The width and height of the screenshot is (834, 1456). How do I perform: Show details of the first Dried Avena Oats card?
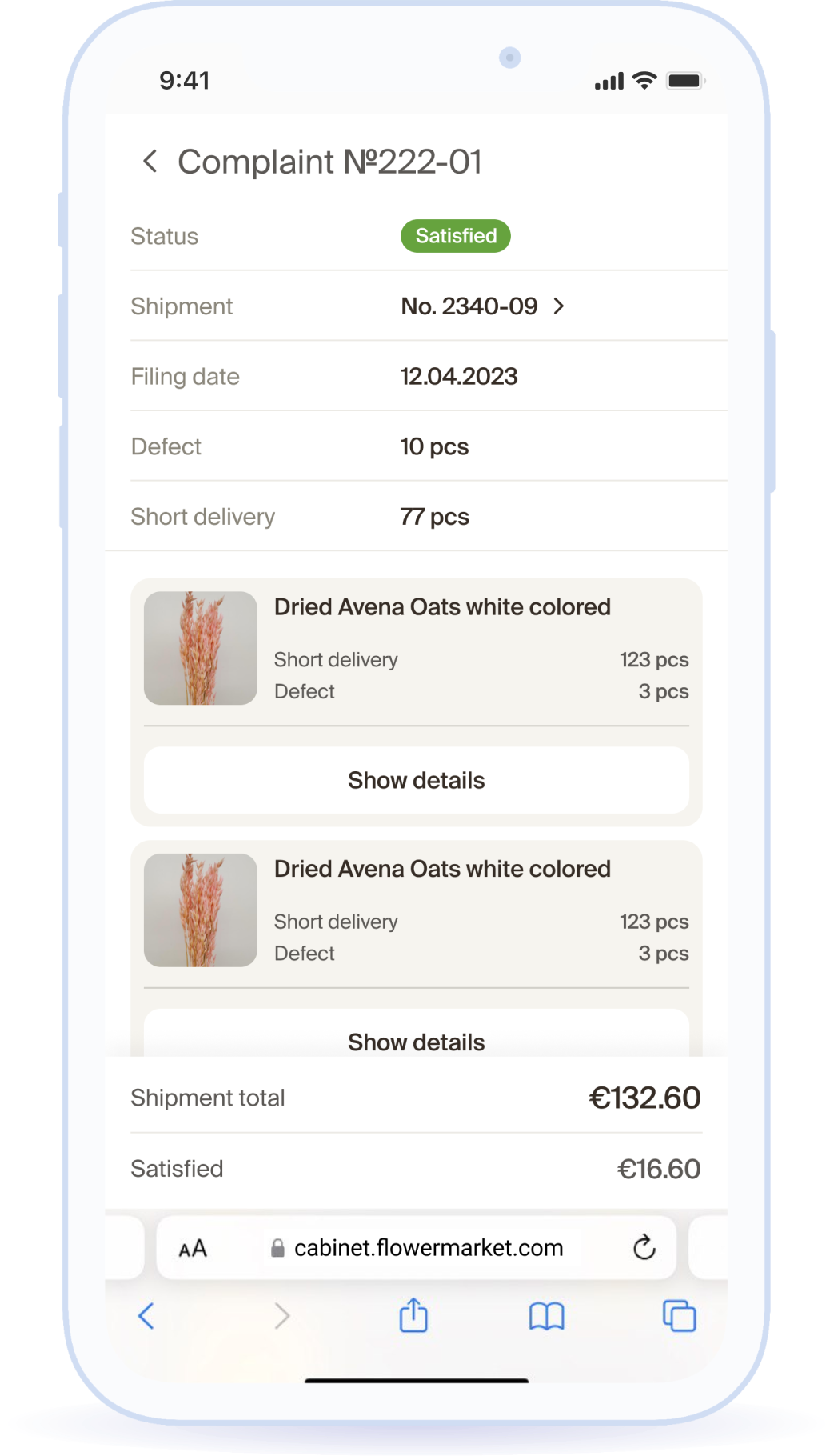(416, 780)
